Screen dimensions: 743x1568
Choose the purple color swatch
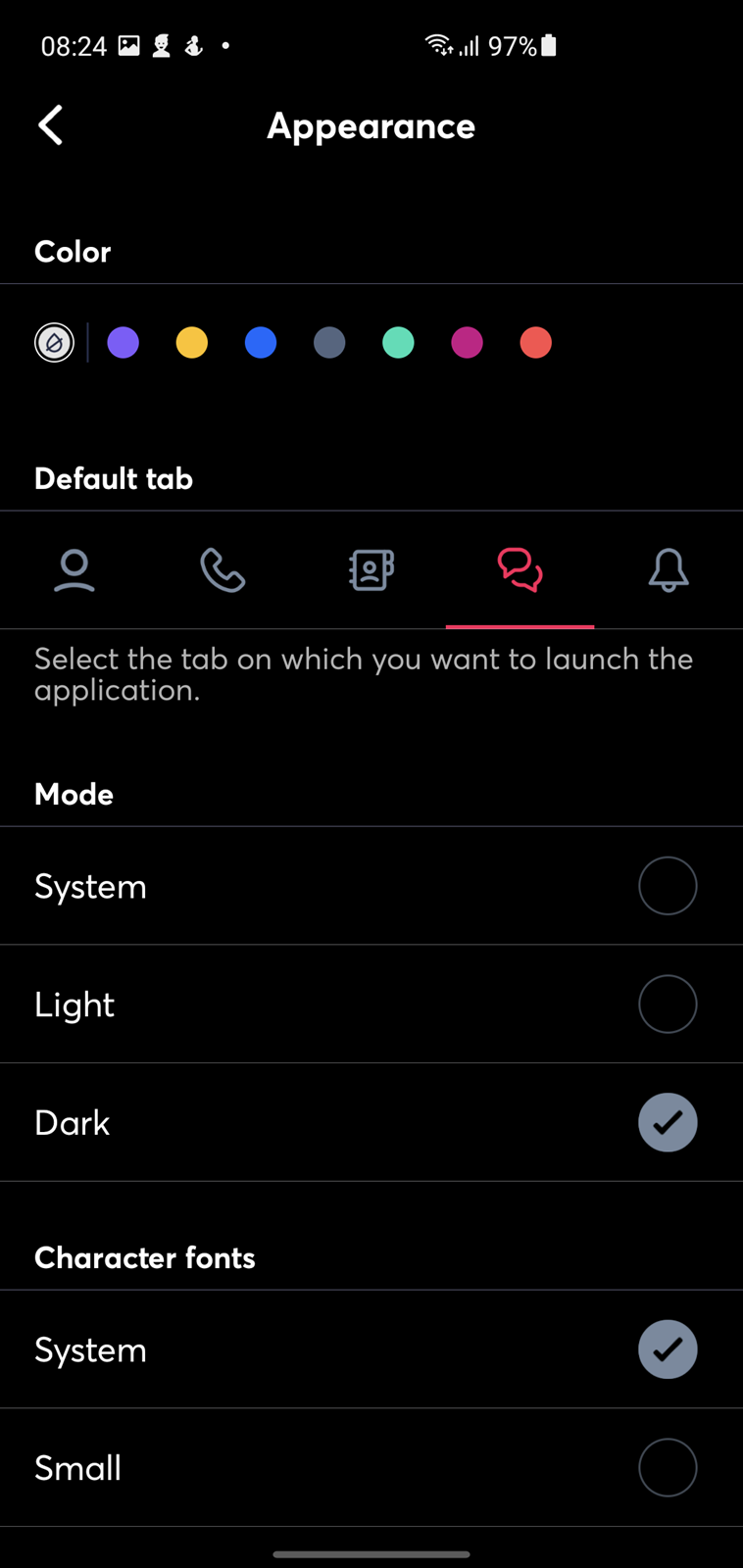[x=123, y=343]
